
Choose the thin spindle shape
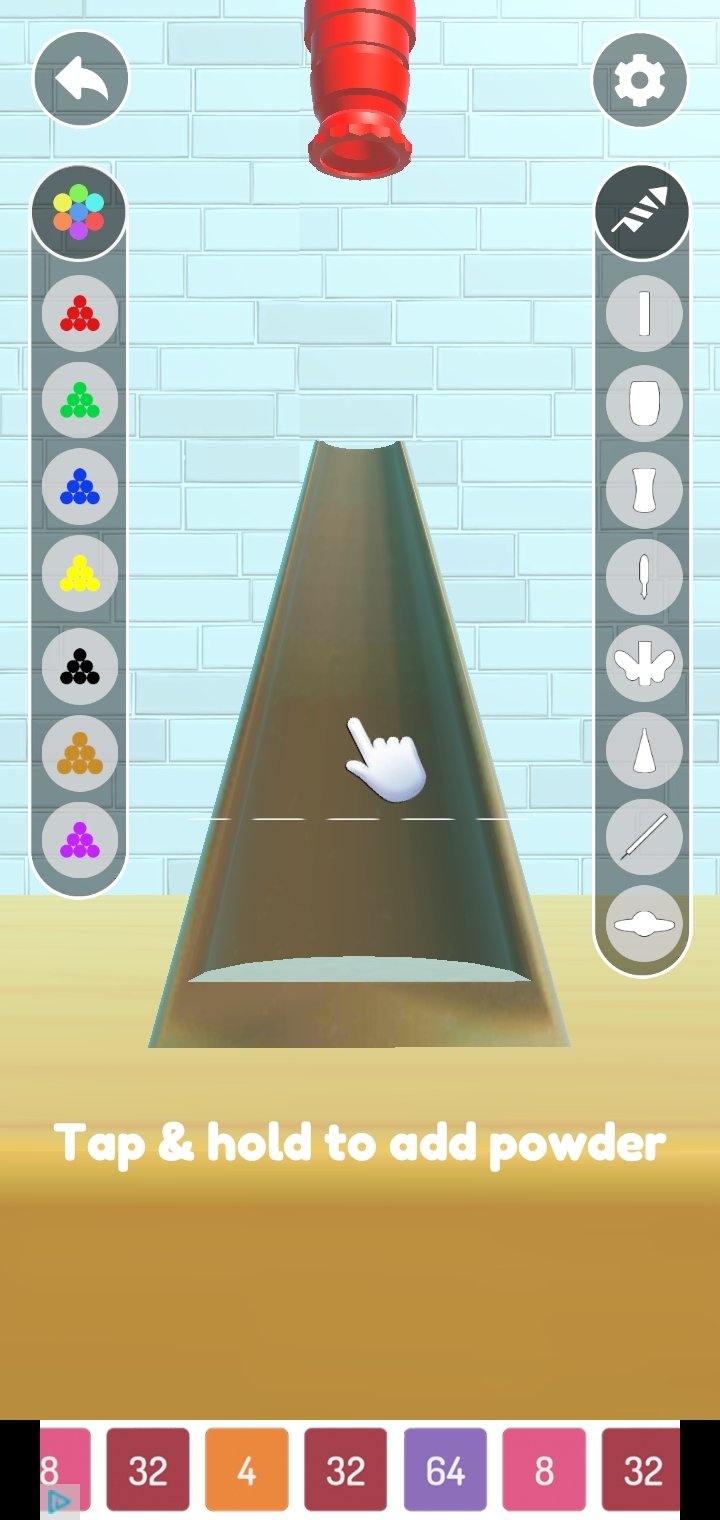pos(644,577)
